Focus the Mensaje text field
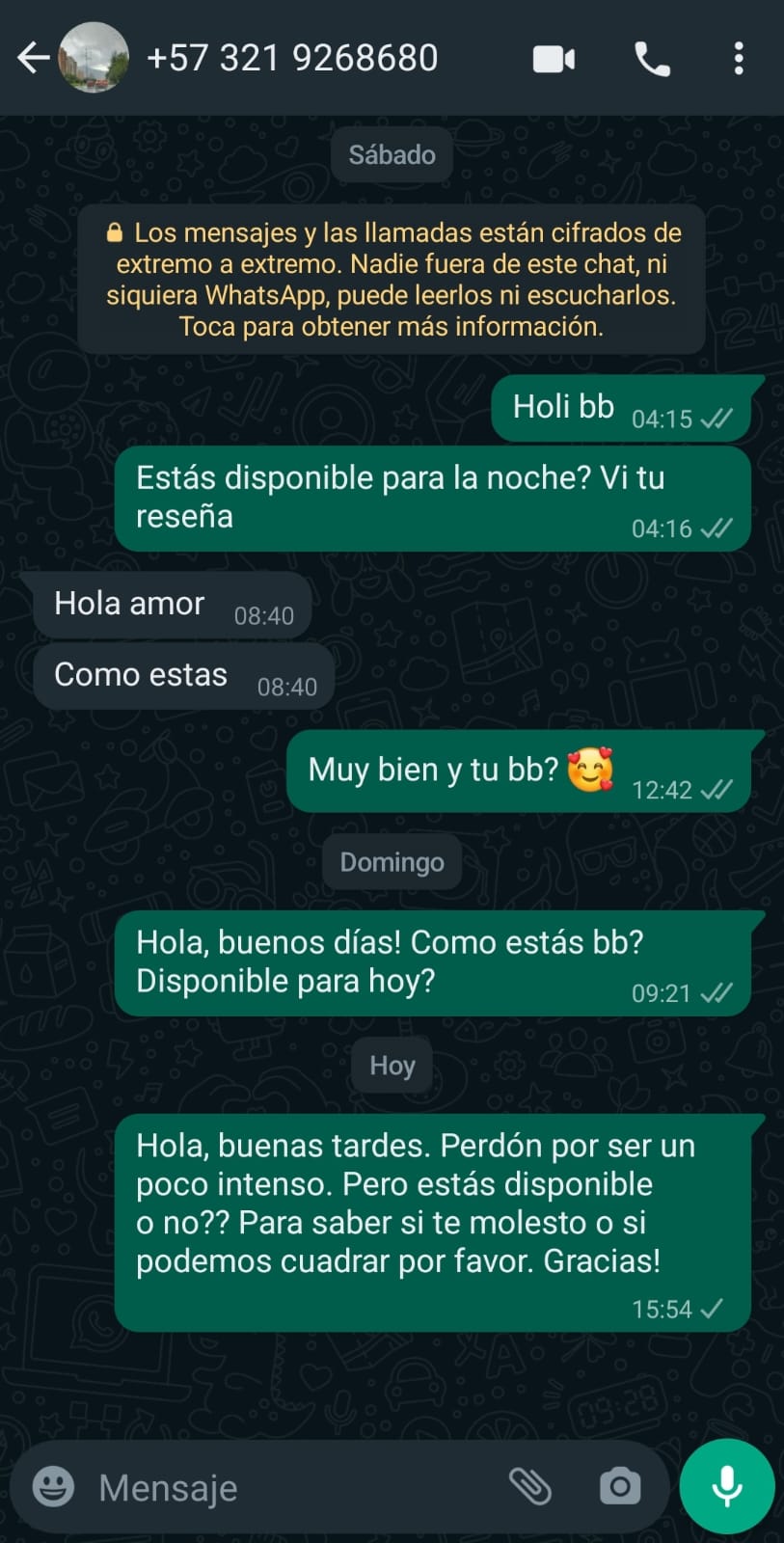 289,1487
